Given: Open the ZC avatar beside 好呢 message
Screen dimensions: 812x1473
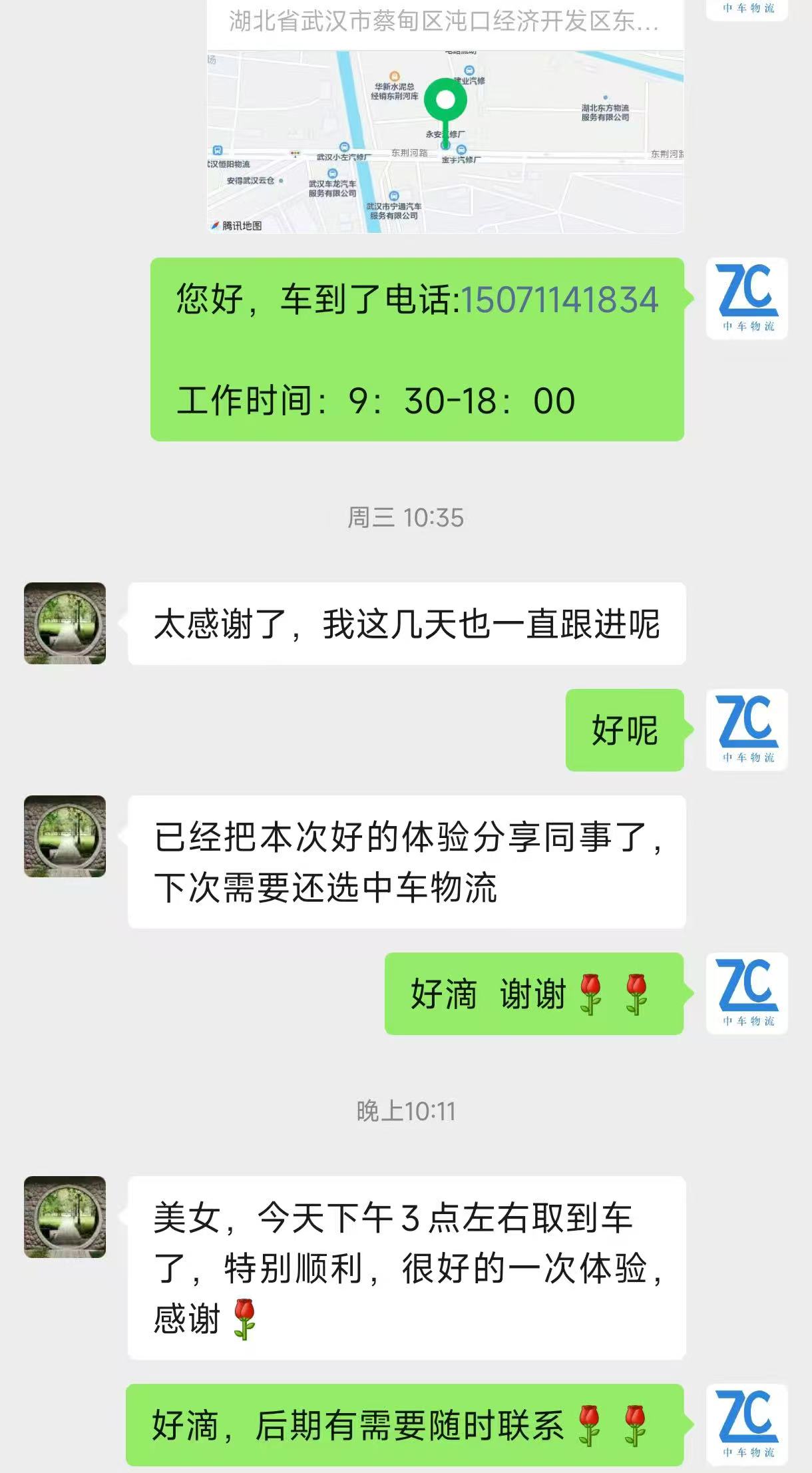Looking at the screenshot, I should (747, 730).
